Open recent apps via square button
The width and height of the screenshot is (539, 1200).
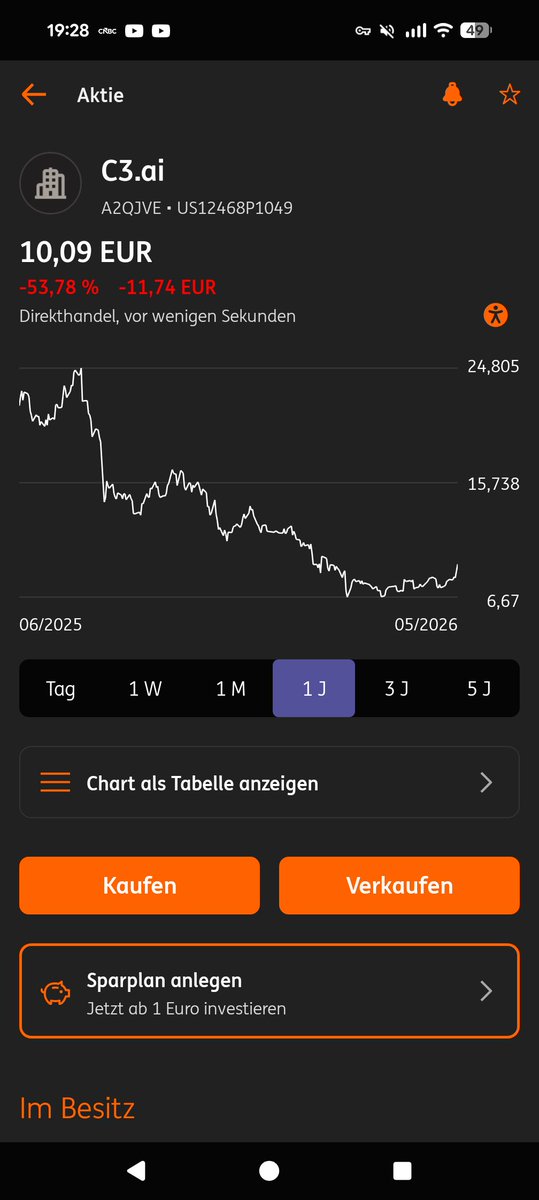point(402,1171)
